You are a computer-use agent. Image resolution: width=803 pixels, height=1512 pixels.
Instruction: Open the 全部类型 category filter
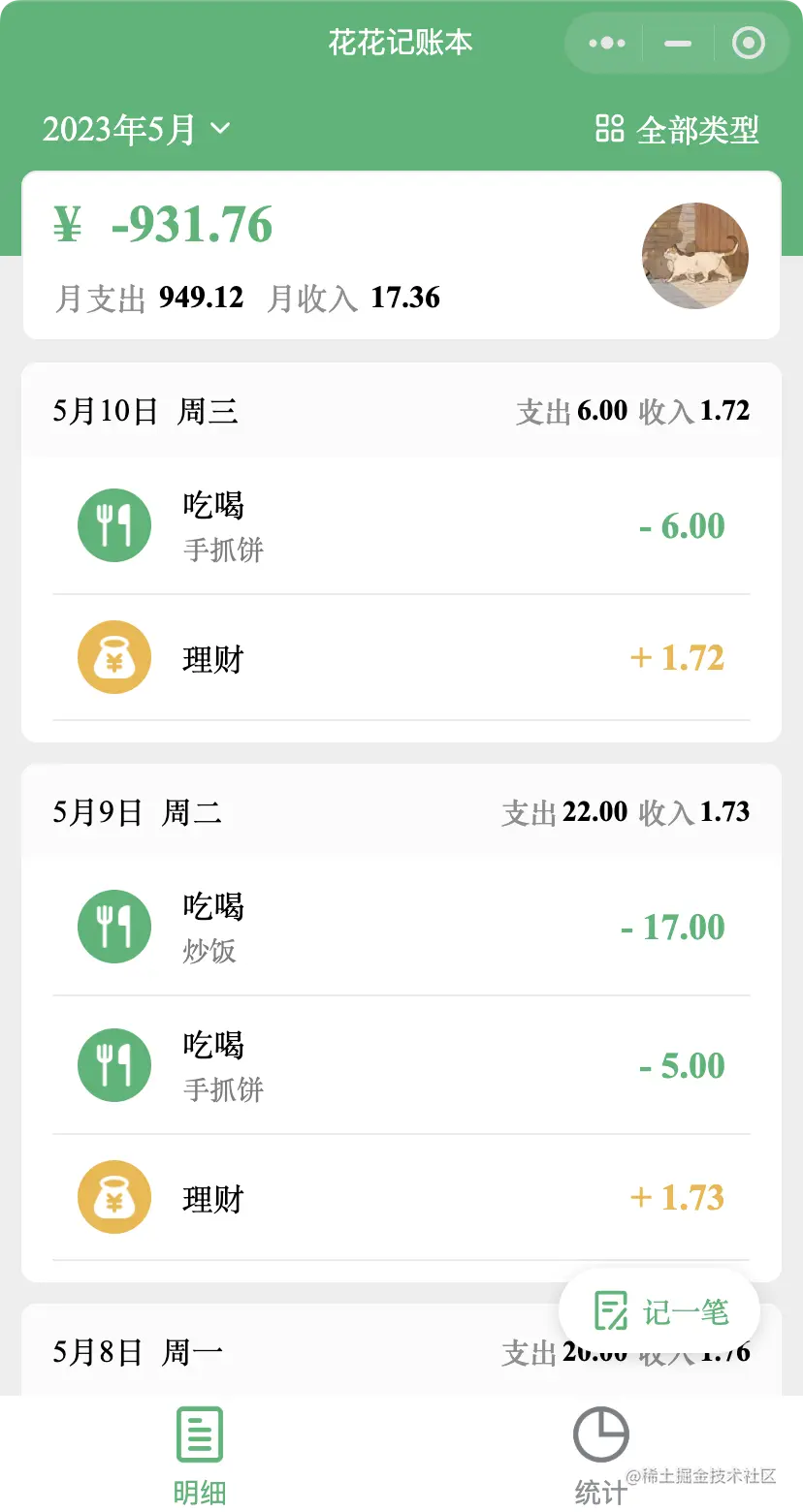[x=696, y=129]
